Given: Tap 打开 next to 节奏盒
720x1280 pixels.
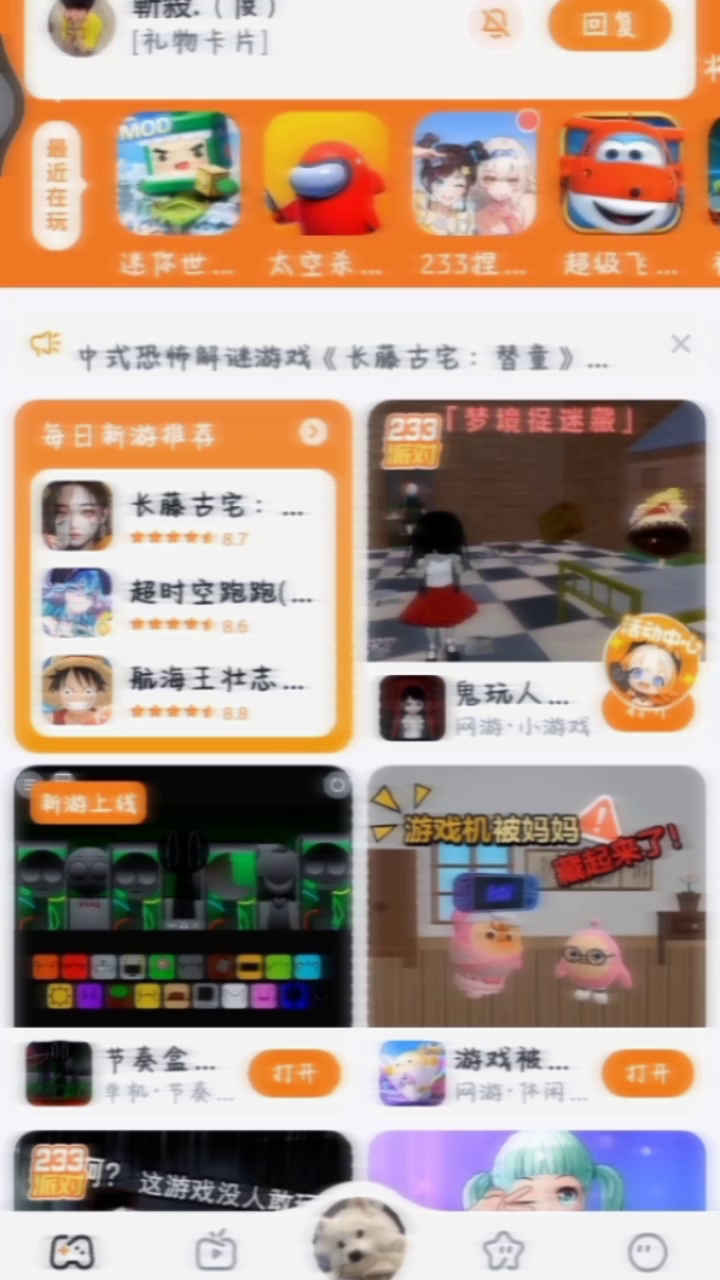Looking at the screenshot, I should (x=294, y=1073).
